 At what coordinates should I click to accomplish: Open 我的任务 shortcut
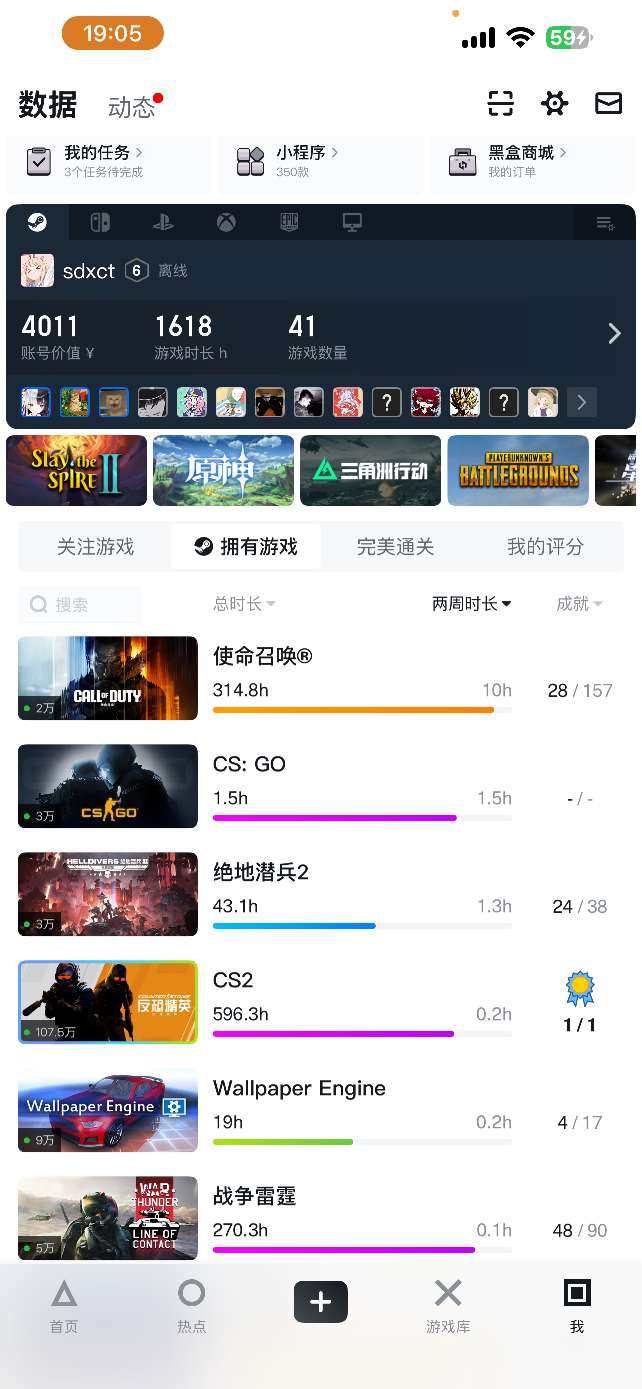pyautogui.click(x=97, y=160)
